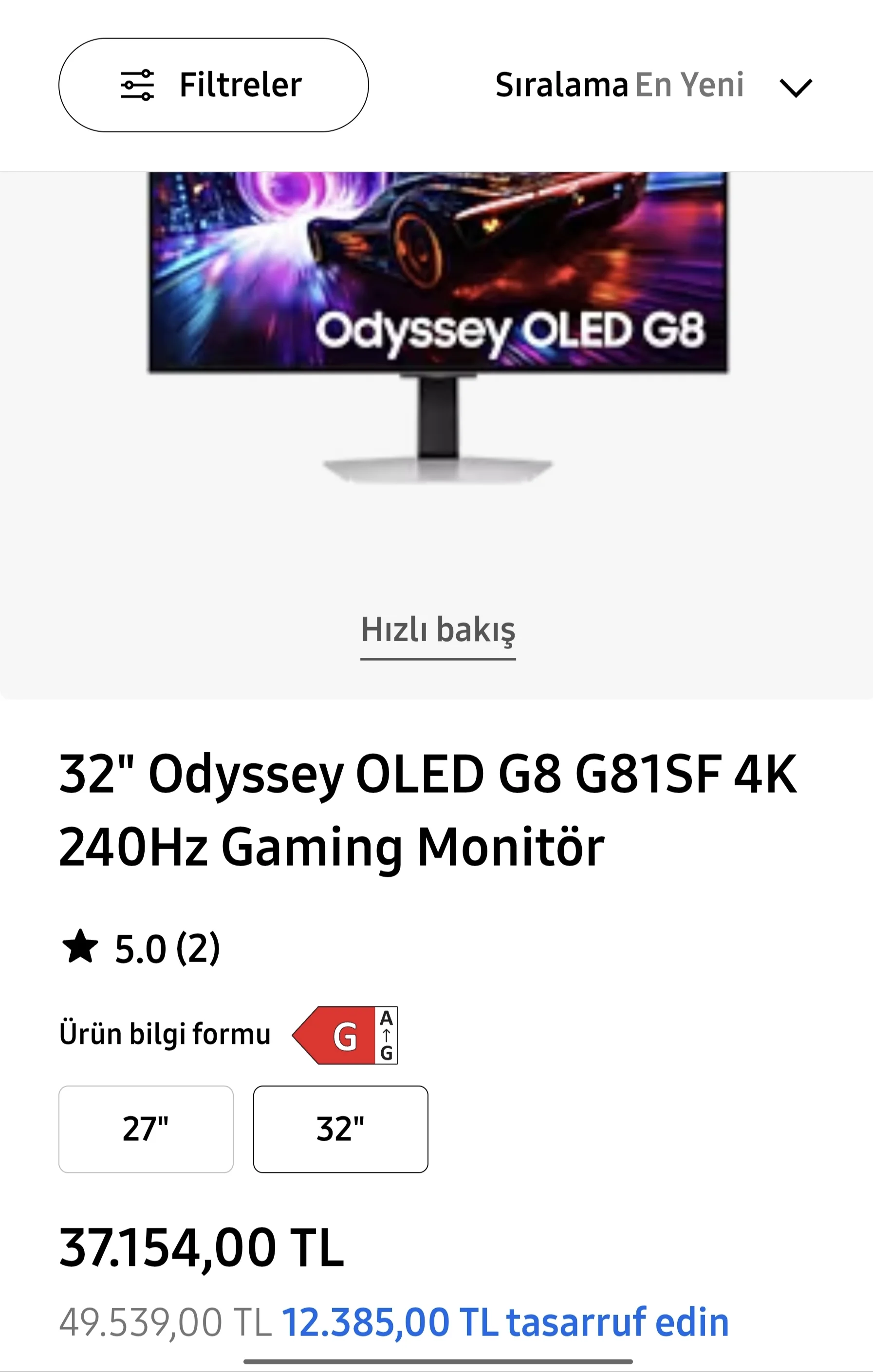Viewport: 873px width, 1372px height.
Task: Open Hızlı bakış quick view
Action: 438,630
